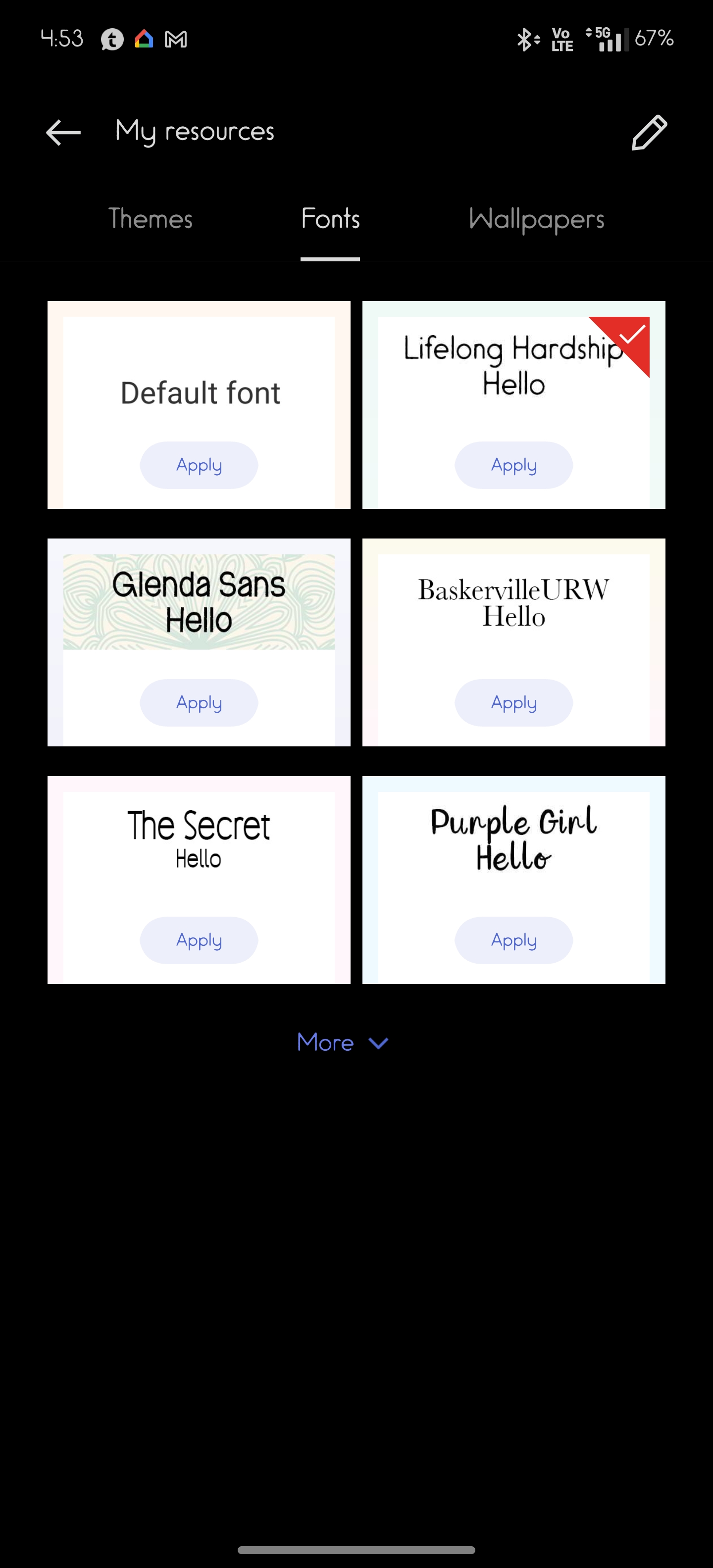Tap the edit pencil icon
The height and width of the screenshot is (1568, 713).
coord(649,132)
